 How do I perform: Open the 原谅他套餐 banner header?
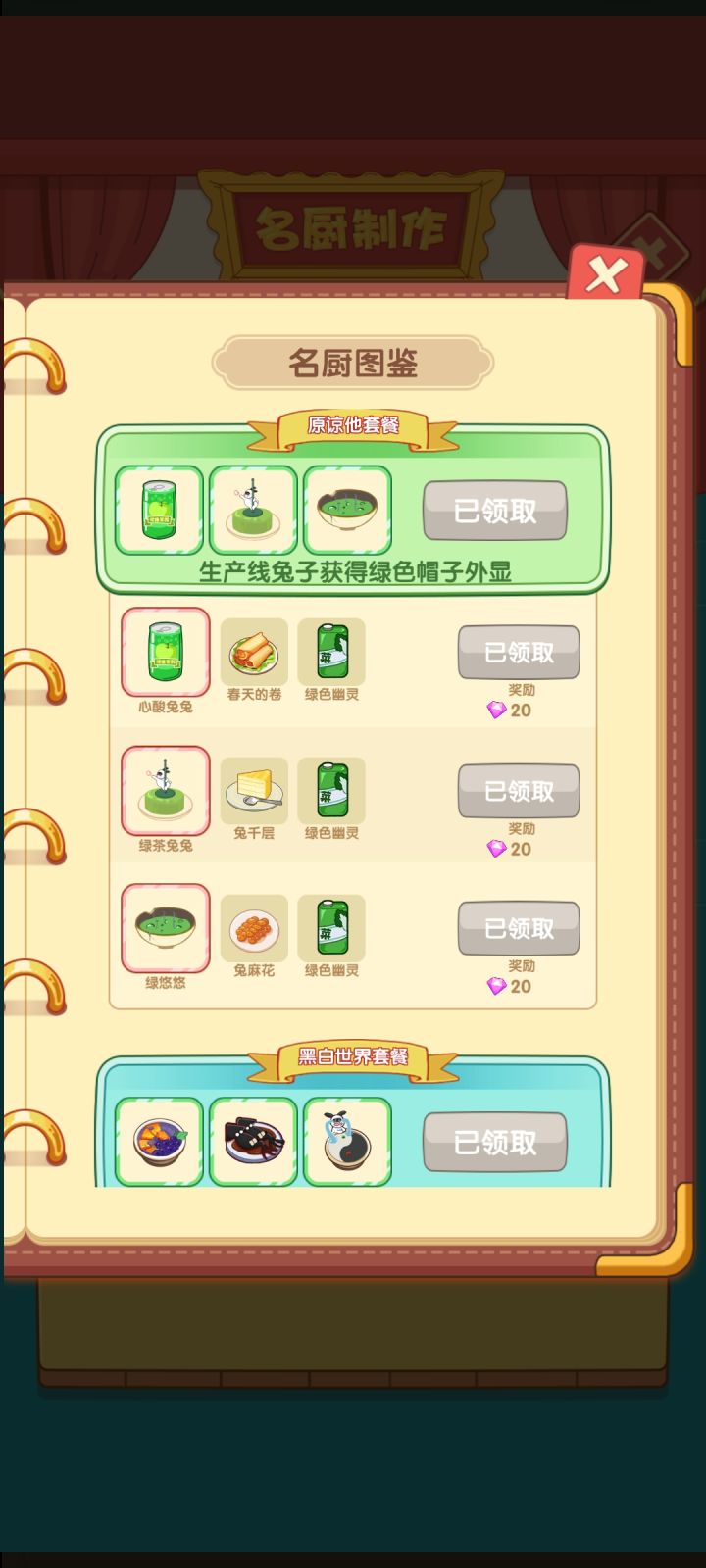pyautogui.click(x=353, y=426)
